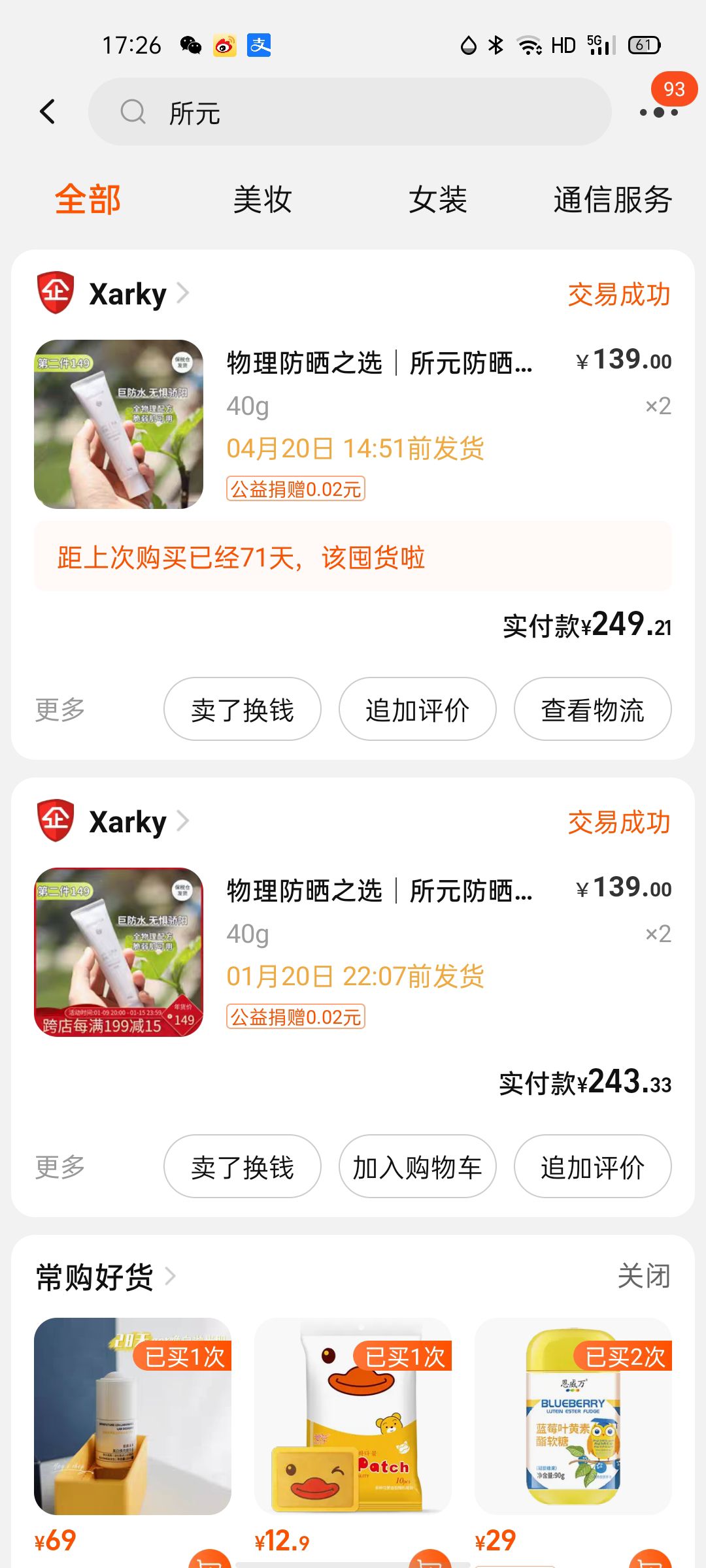Dismiss 常购好货 with 关闭
Viewport: 706px width, 1568px height.
point(644,1276)
